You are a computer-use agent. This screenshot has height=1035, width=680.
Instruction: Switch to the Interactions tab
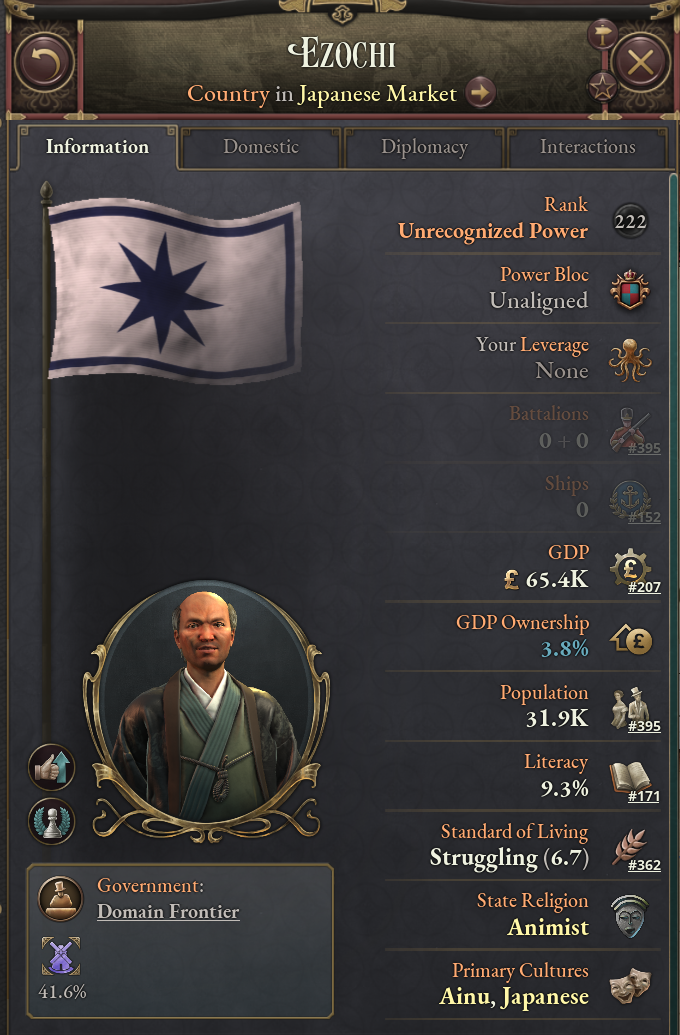(587, 147)
